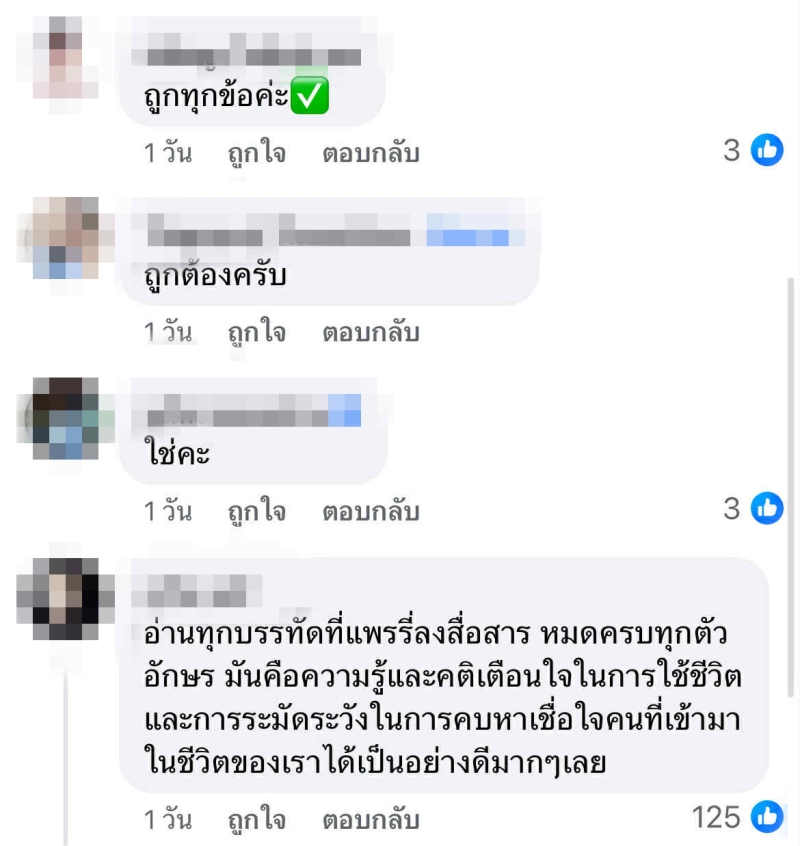This screenshot has width=800, height=846.
Task: Reply to the comment 'ใช่คะ'
Action: click(370, 512)
